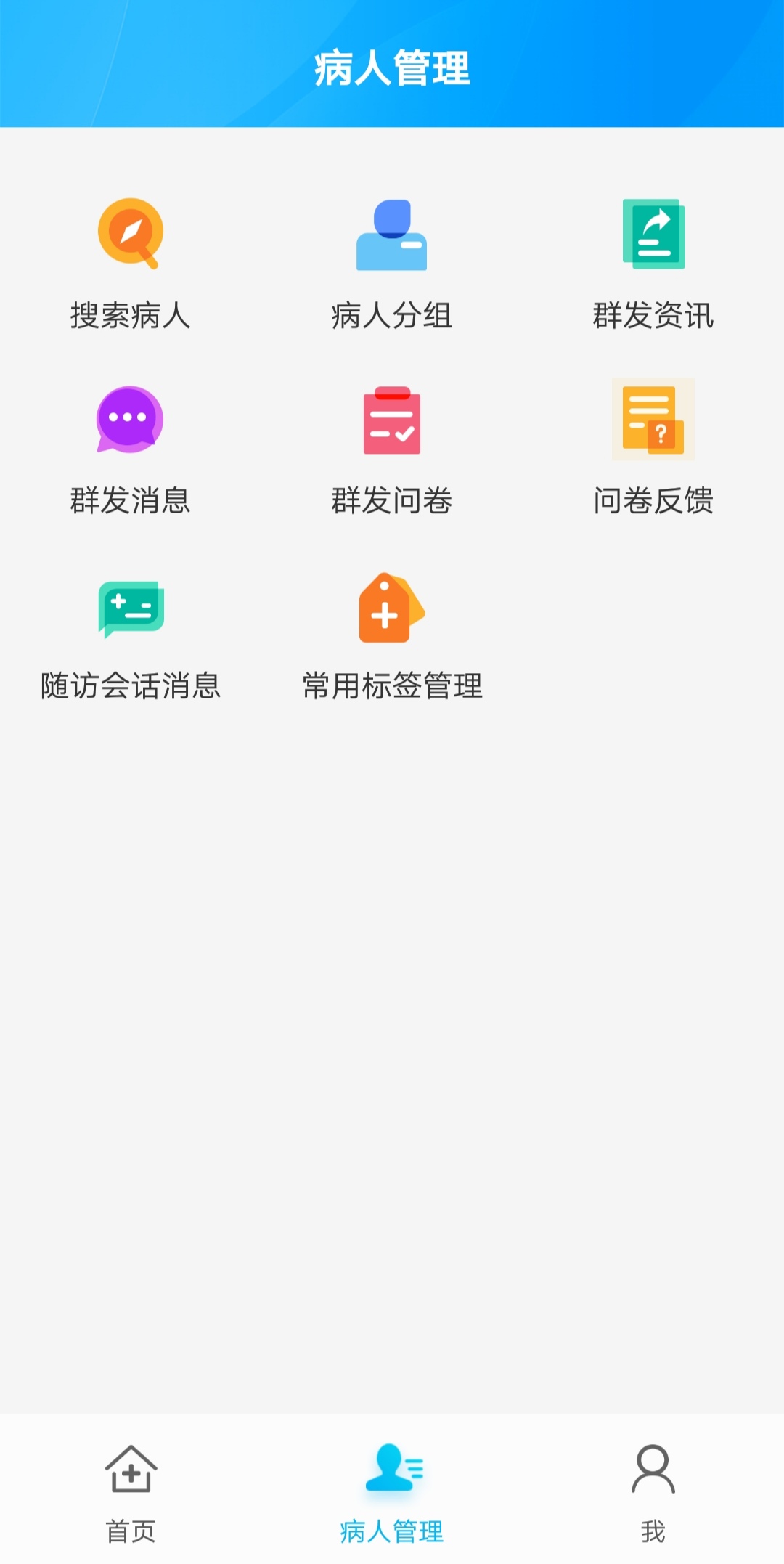The height and width of the screenshot is (1564, 784).
Task: Click the 随访会话消息 text label
Action: point(131,685)
